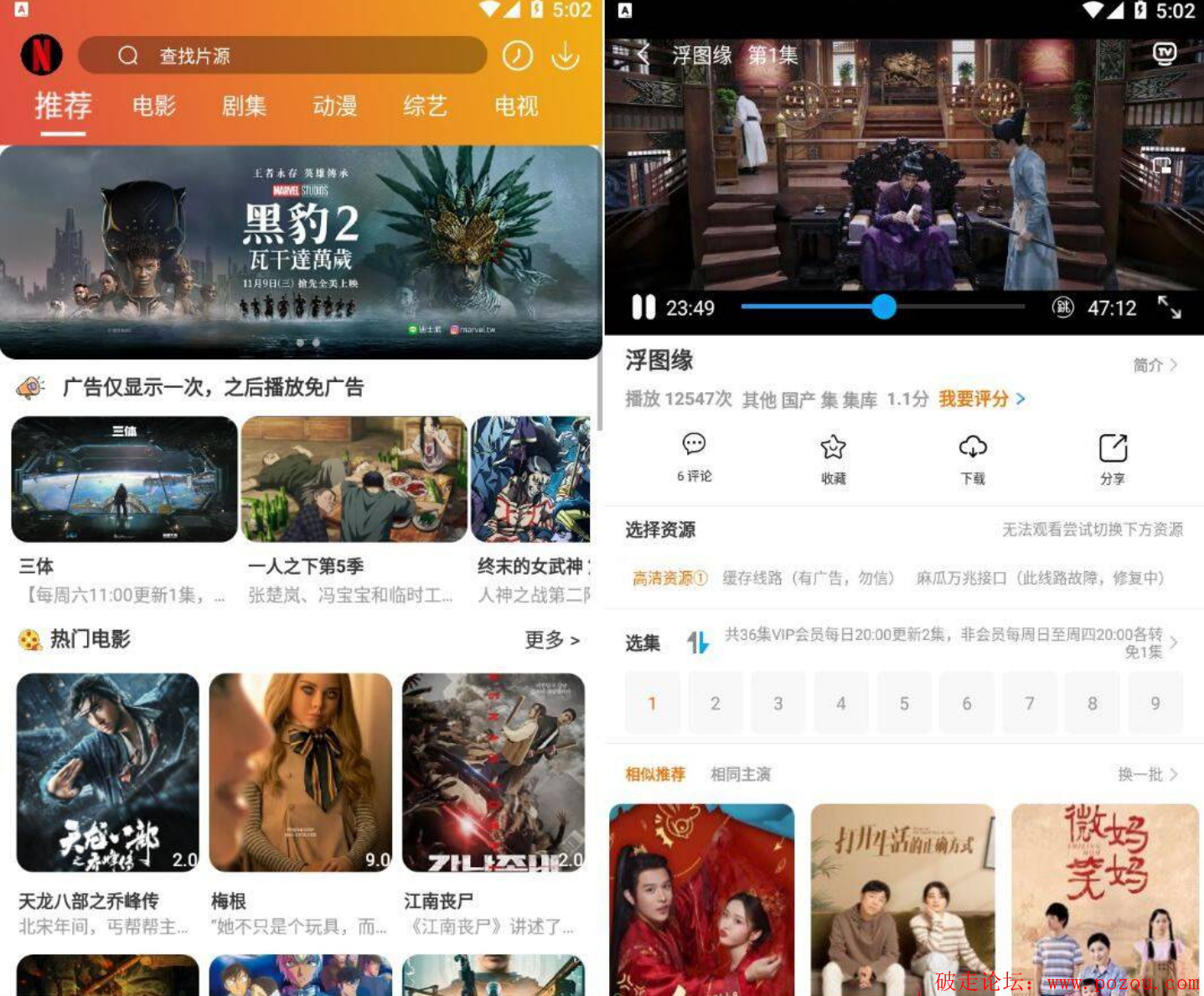The height and width of the screenshot is (996, 1204).
Task: Enter fullscreen video mode
Action: tap(1169, 307)
